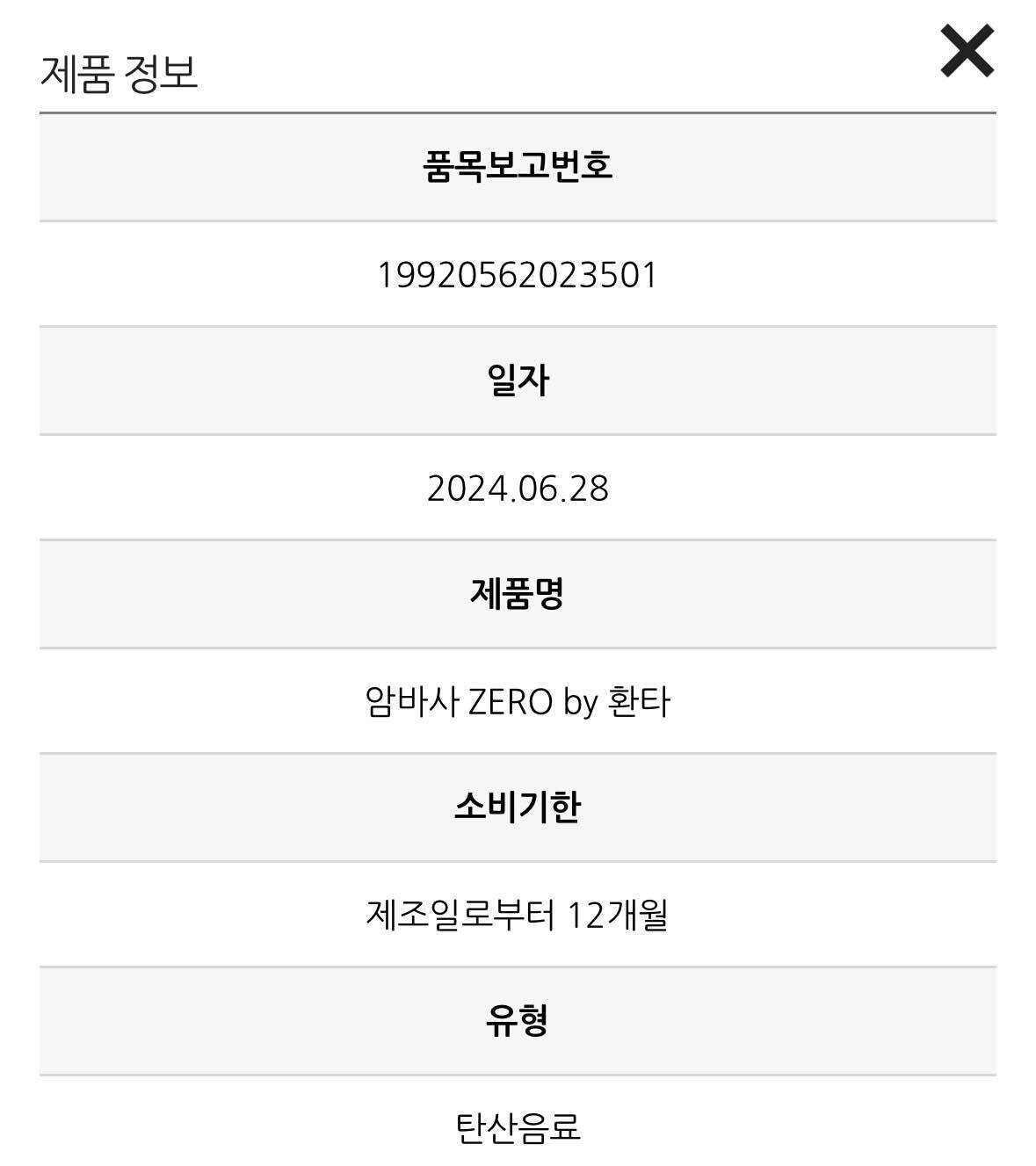This screenshot has height=1166, width=1036.
Task: Click the shaded 일자 label band
Action: pos(518,380)
